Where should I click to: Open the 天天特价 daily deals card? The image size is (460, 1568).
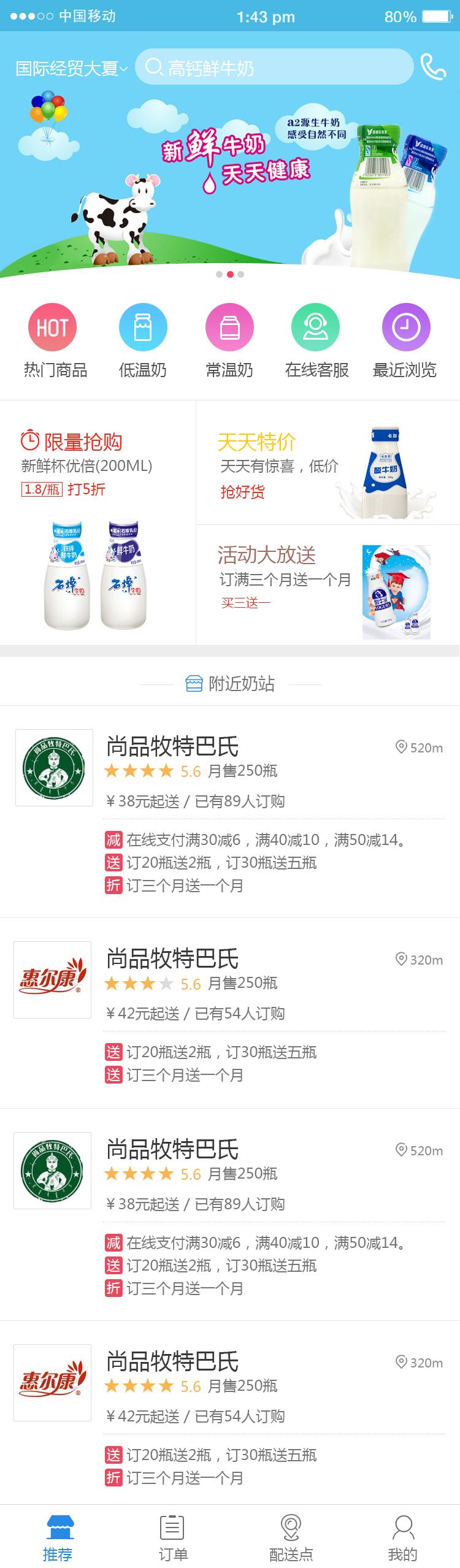coord(328,463)
